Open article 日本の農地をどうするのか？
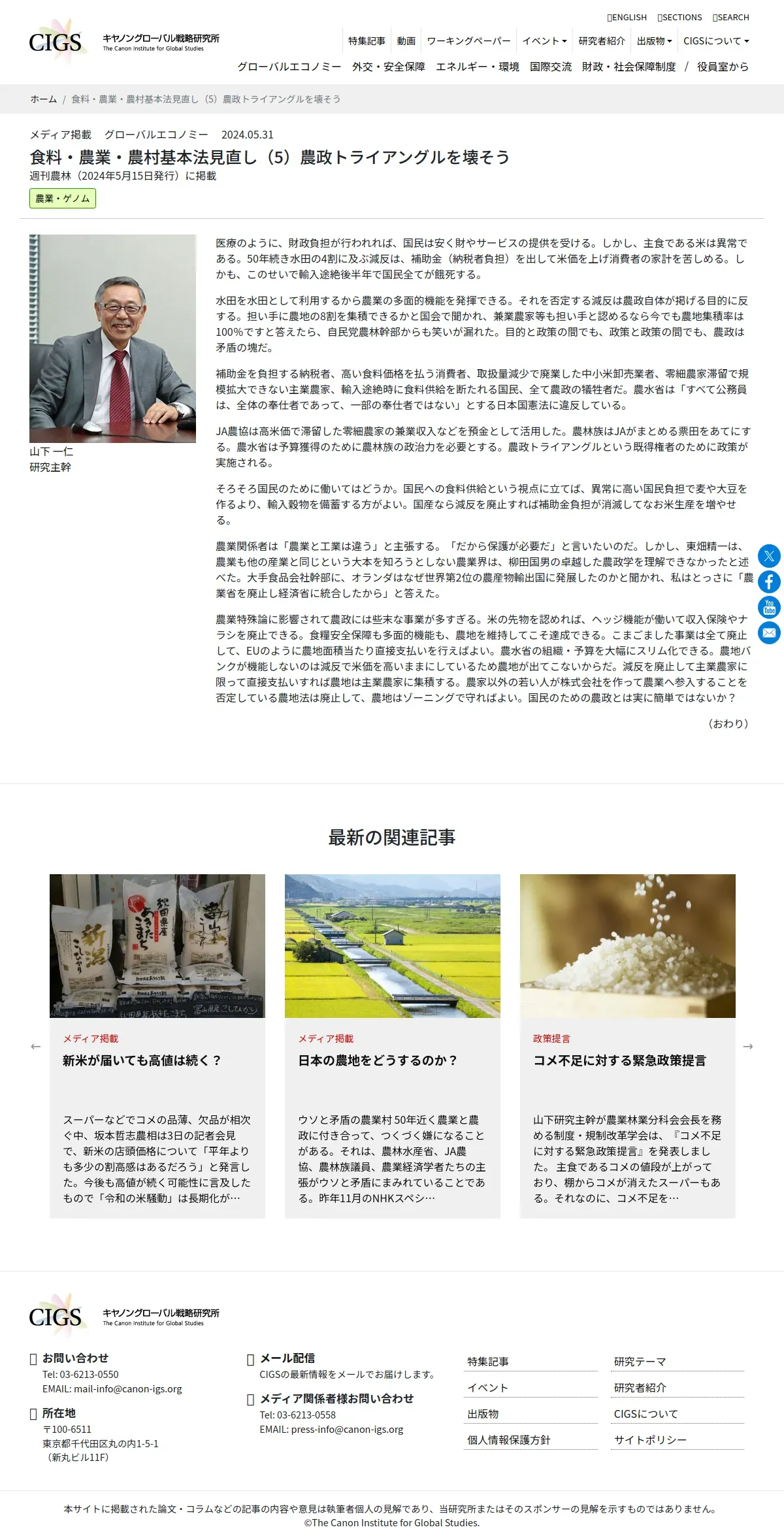Screen dimensions: 784x1540 (x=378, y=1060)
